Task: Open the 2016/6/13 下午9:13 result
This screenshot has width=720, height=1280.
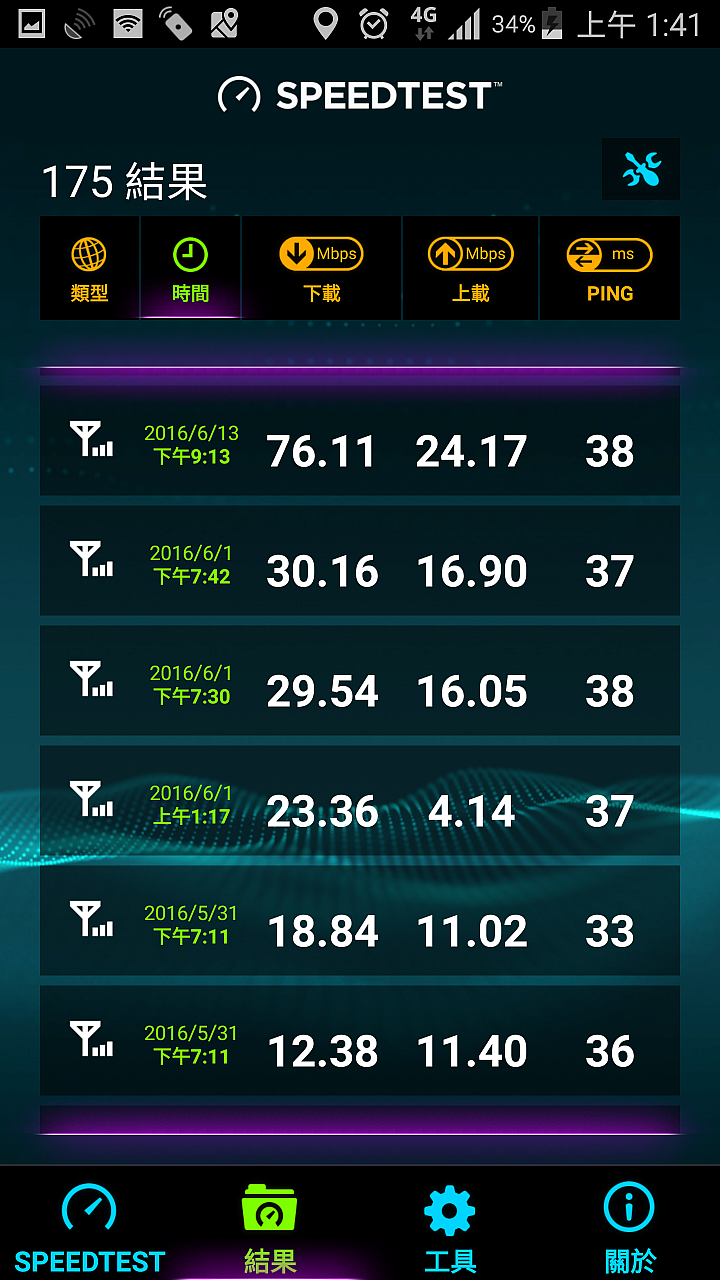Action: (360, 441)
